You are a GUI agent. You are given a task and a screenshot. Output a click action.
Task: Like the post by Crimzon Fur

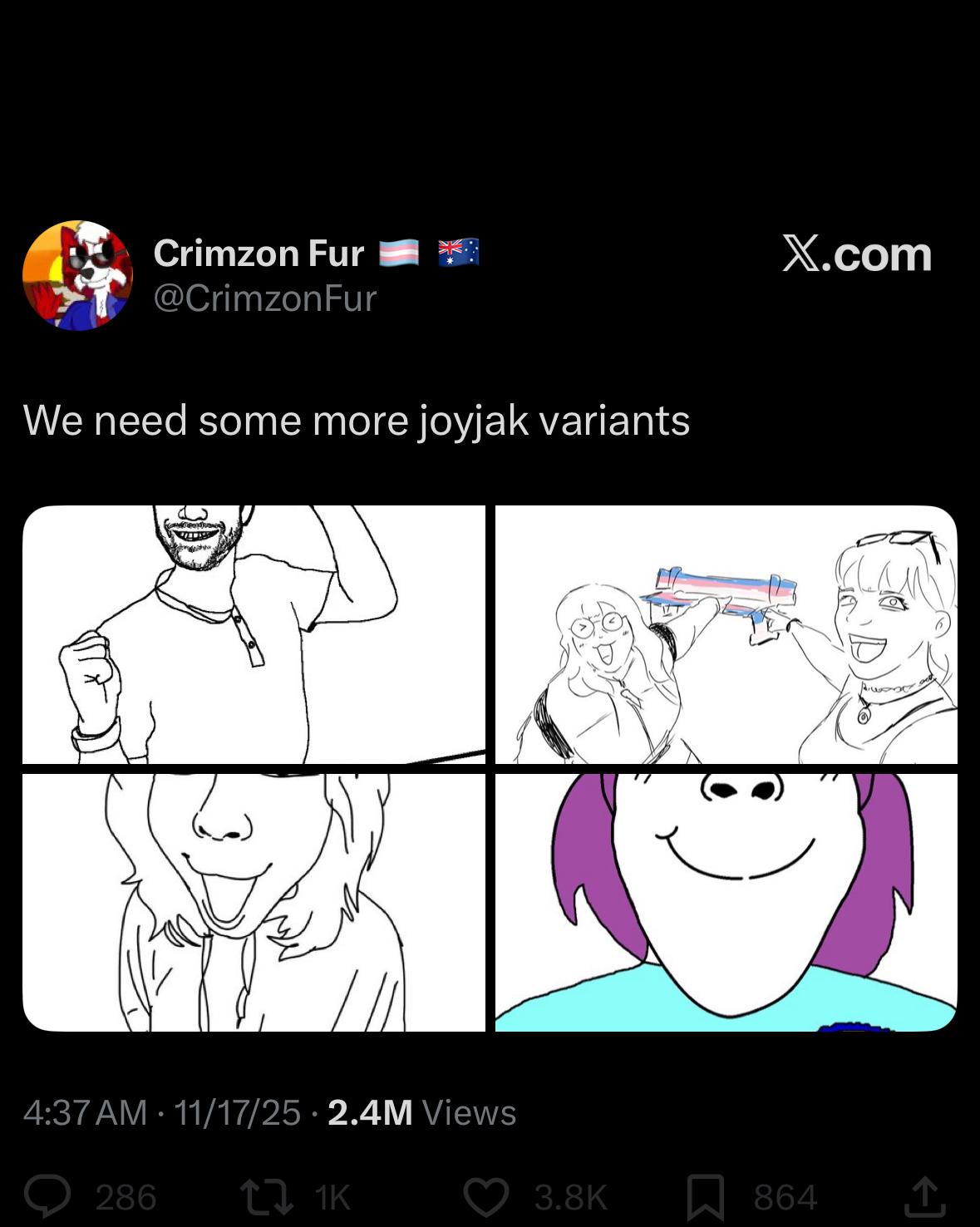[485, 1197]
